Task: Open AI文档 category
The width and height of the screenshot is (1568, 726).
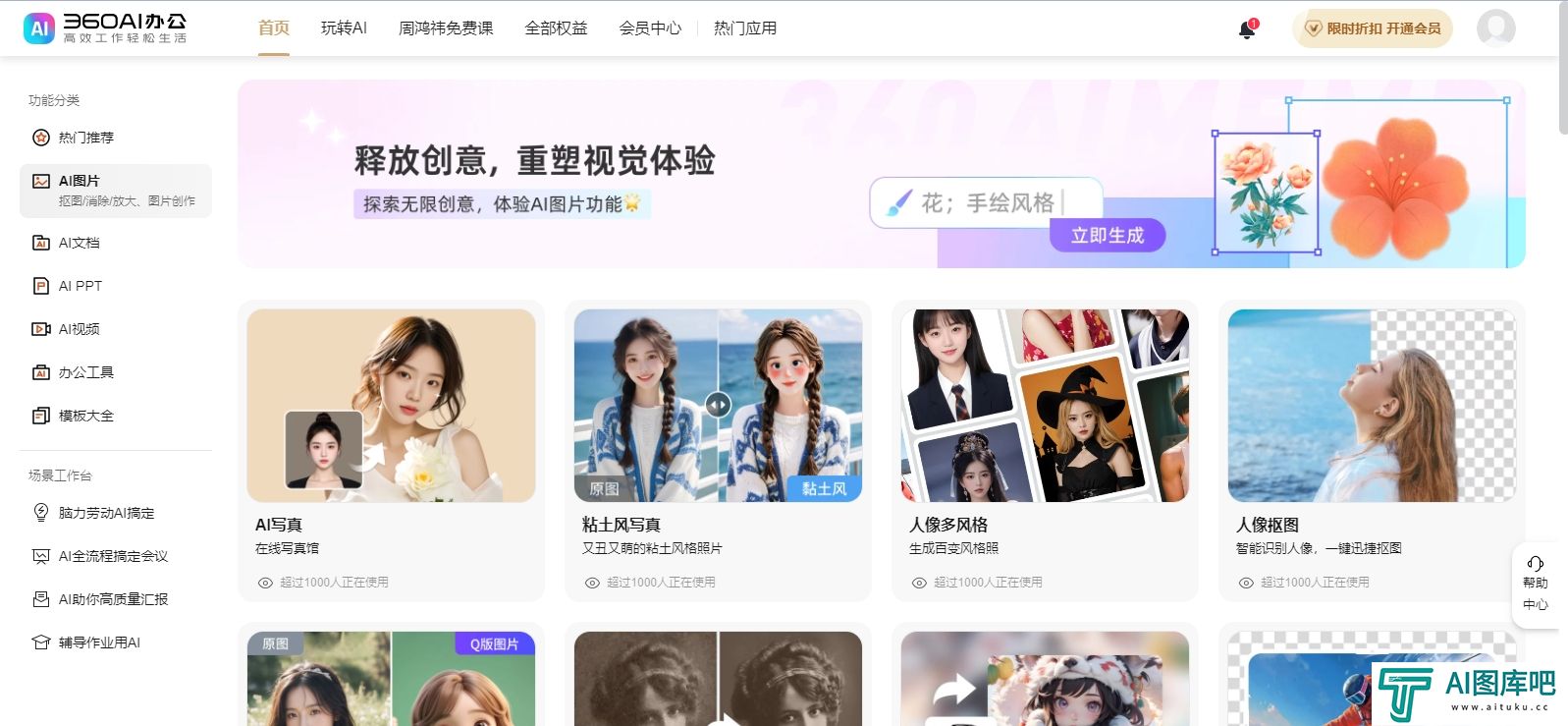Action: pyautogui.click(x=79, y=243)
